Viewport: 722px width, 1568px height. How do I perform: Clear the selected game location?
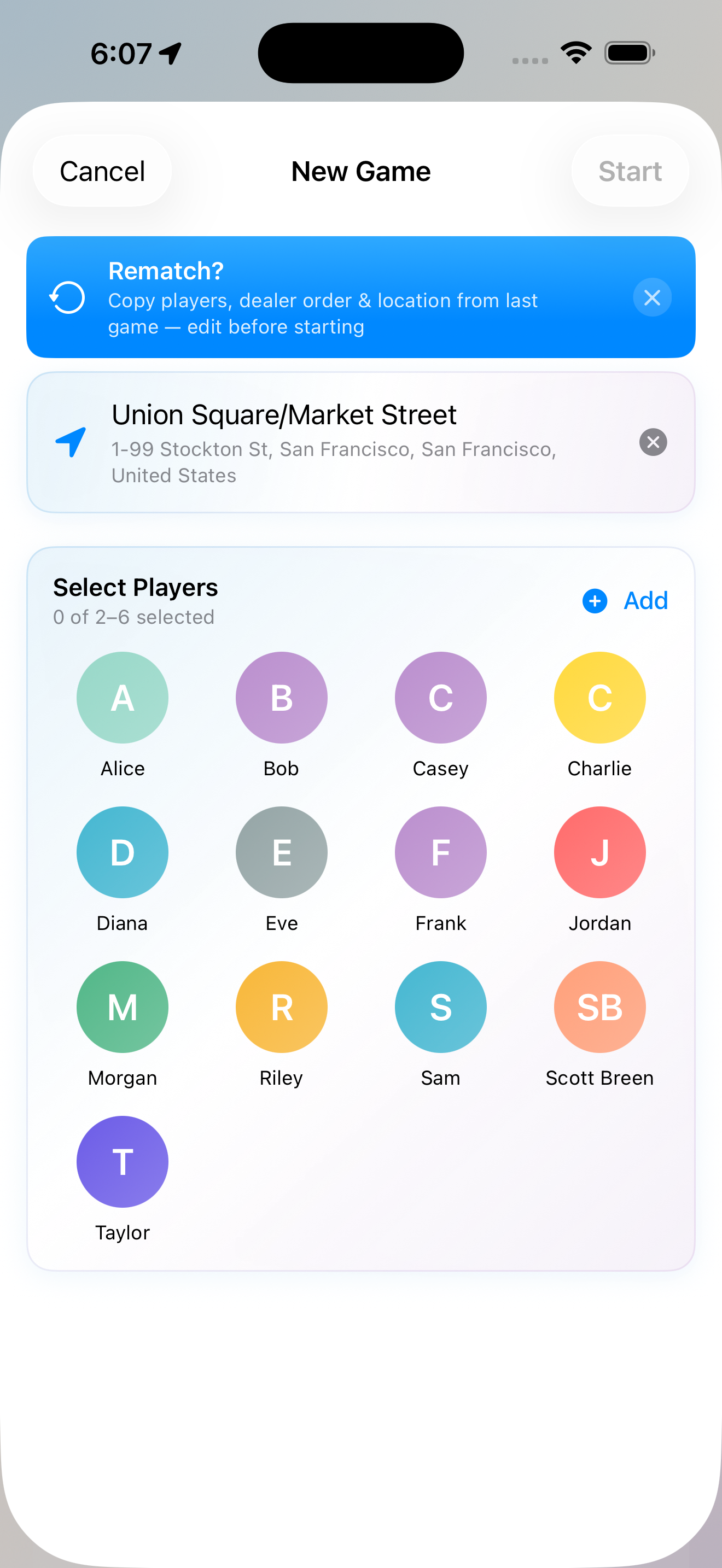click(653, 442)
